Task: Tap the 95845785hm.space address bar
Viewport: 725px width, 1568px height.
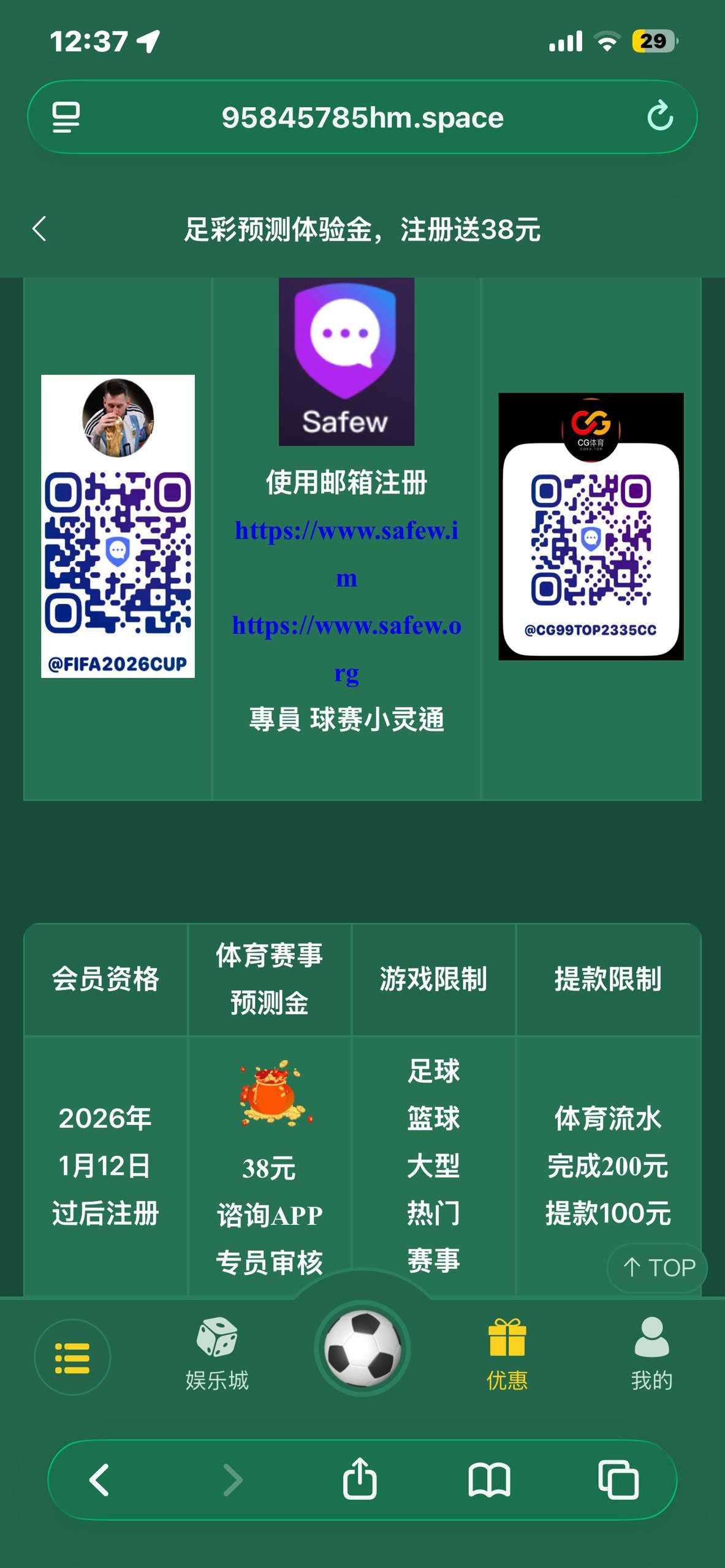Action: coord(362,117)
